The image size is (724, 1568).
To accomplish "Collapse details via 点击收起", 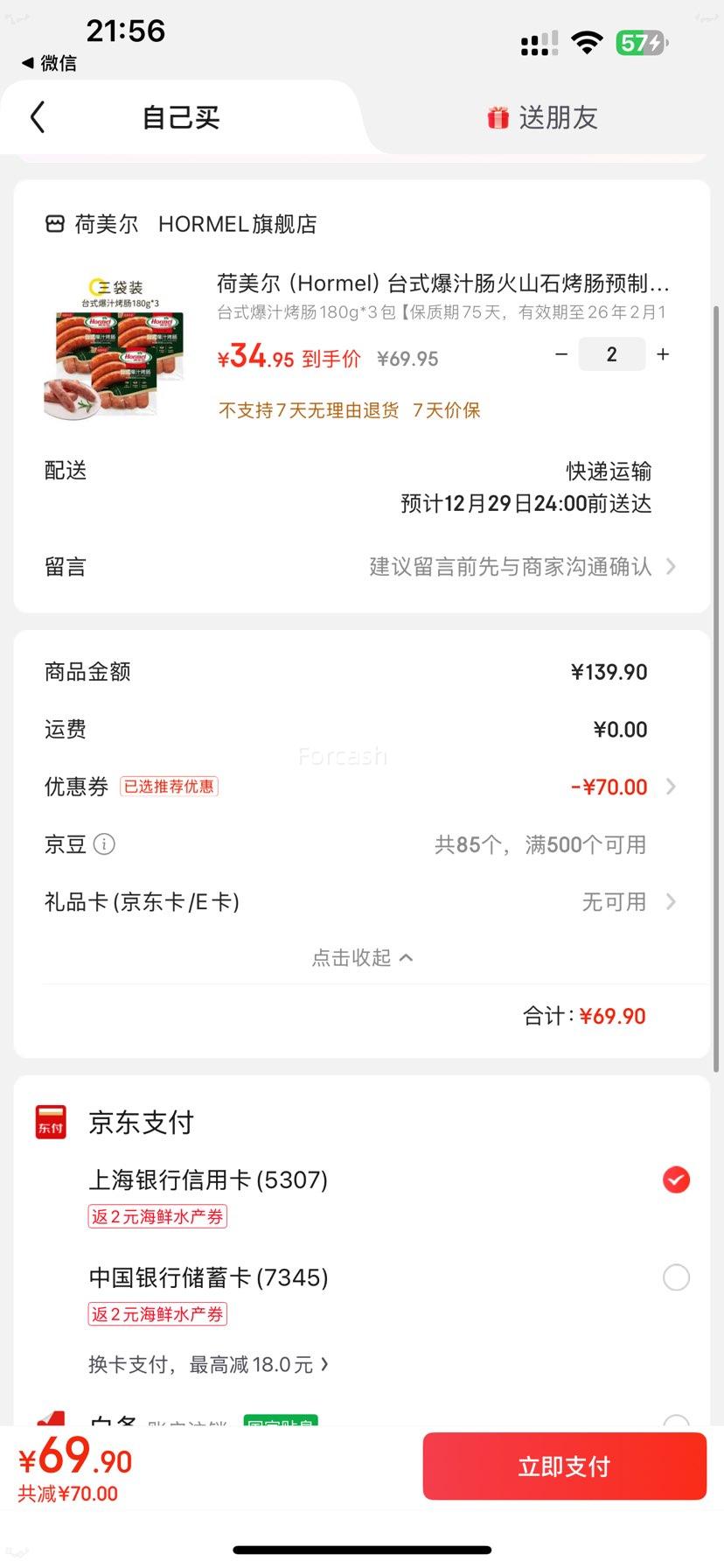I will 362,957.
